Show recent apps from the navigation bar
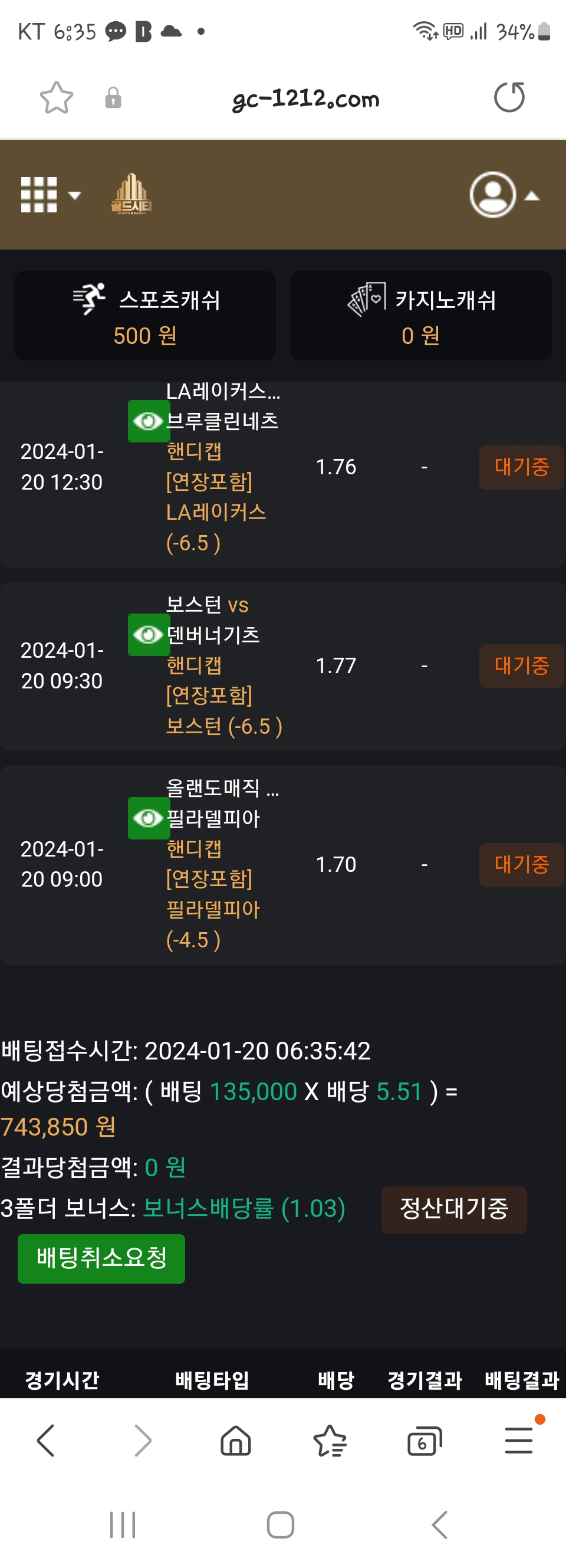This screenshot has width=566, height=1568. pyautogui.click(x=122, y=1525)
